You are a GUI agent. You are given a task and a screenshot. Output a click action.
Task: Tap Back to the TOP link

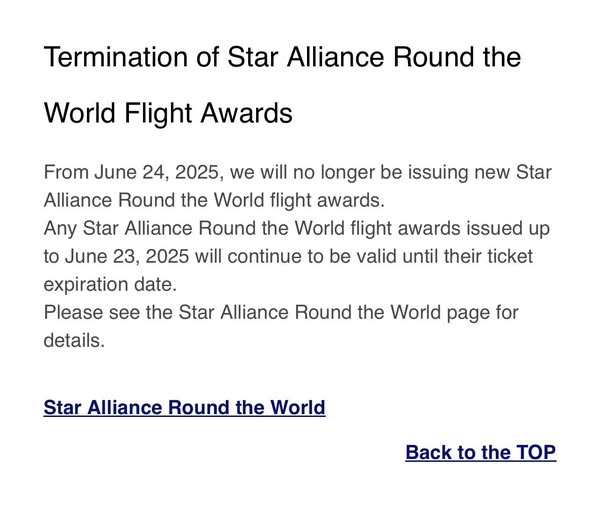coord(480,452)
